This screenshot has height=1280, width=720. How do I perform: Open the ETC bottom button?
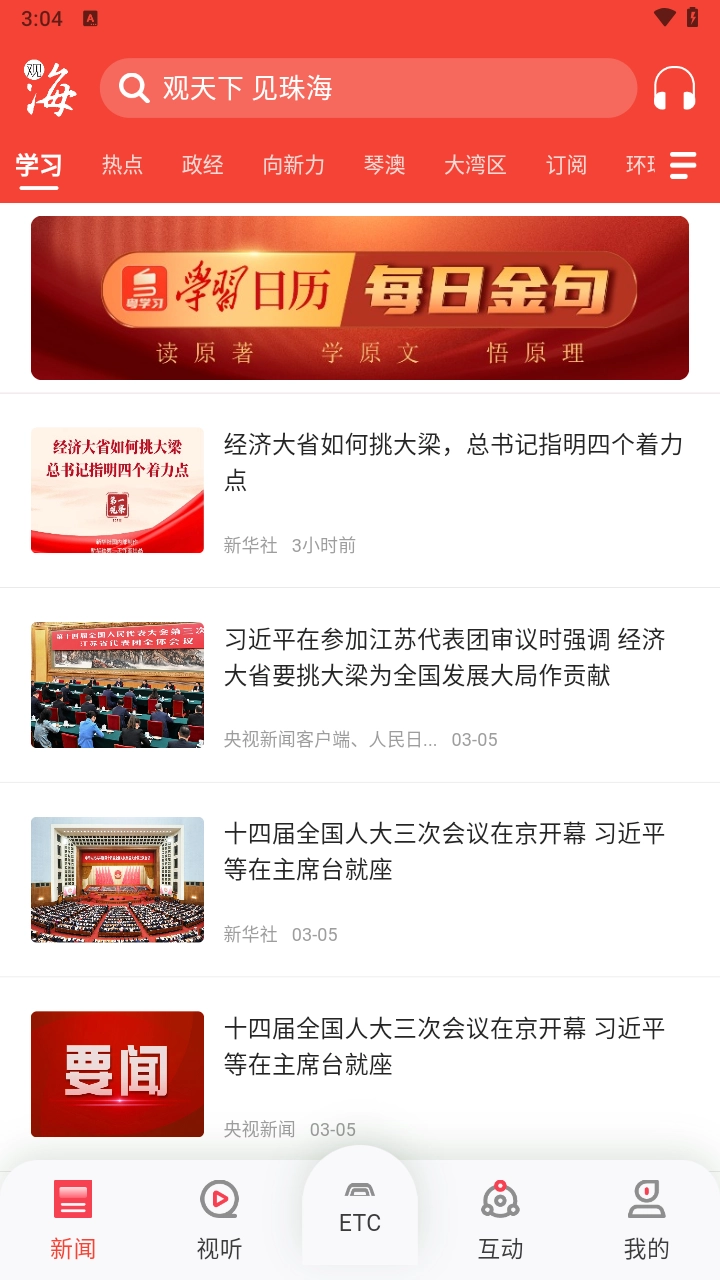360,1208
